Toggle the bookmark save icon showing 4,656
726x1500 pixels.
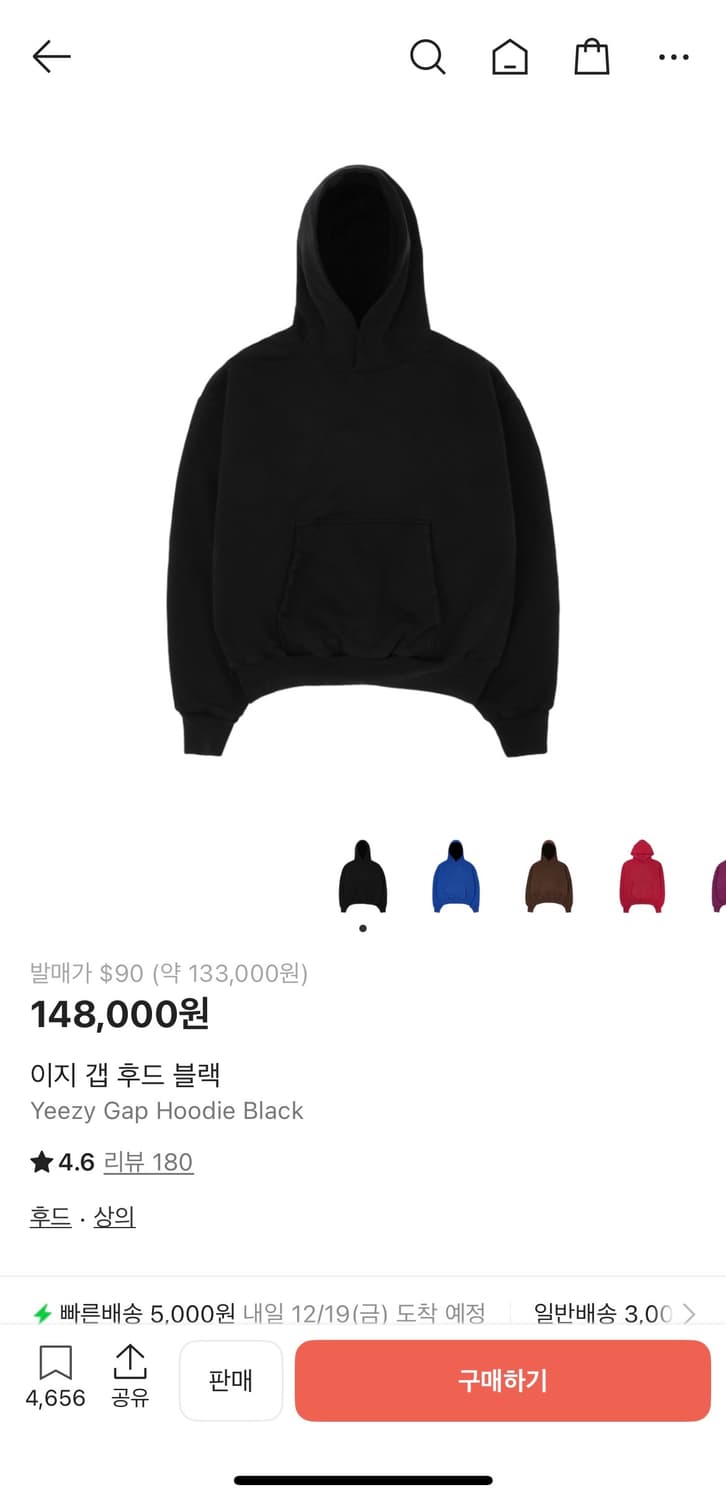57,1363
